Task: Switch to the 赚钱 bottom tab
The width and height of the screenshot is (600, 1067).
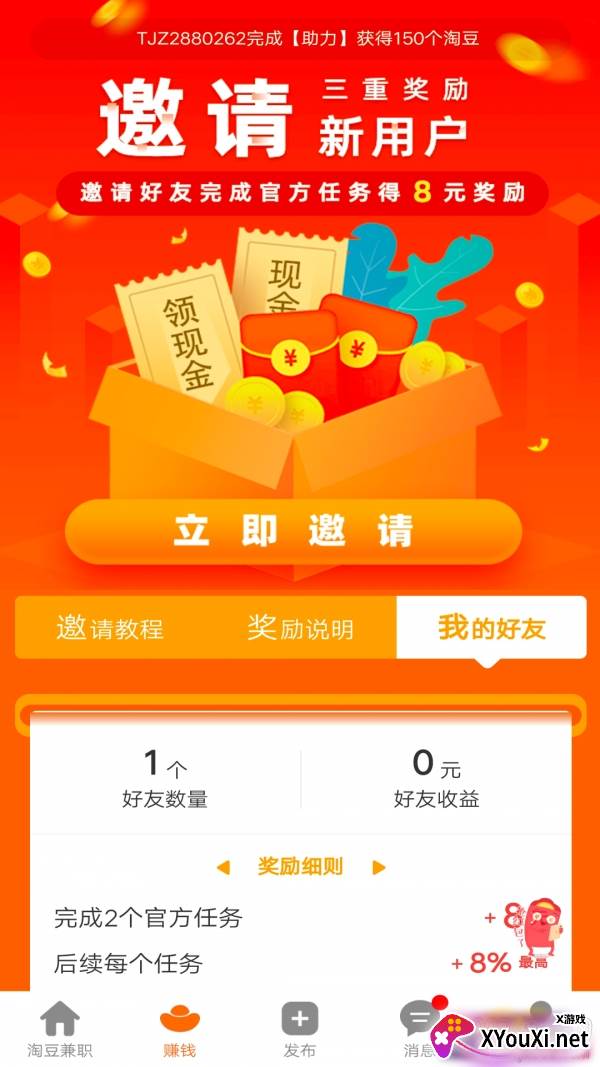Action: click(x=180, y=1030)
